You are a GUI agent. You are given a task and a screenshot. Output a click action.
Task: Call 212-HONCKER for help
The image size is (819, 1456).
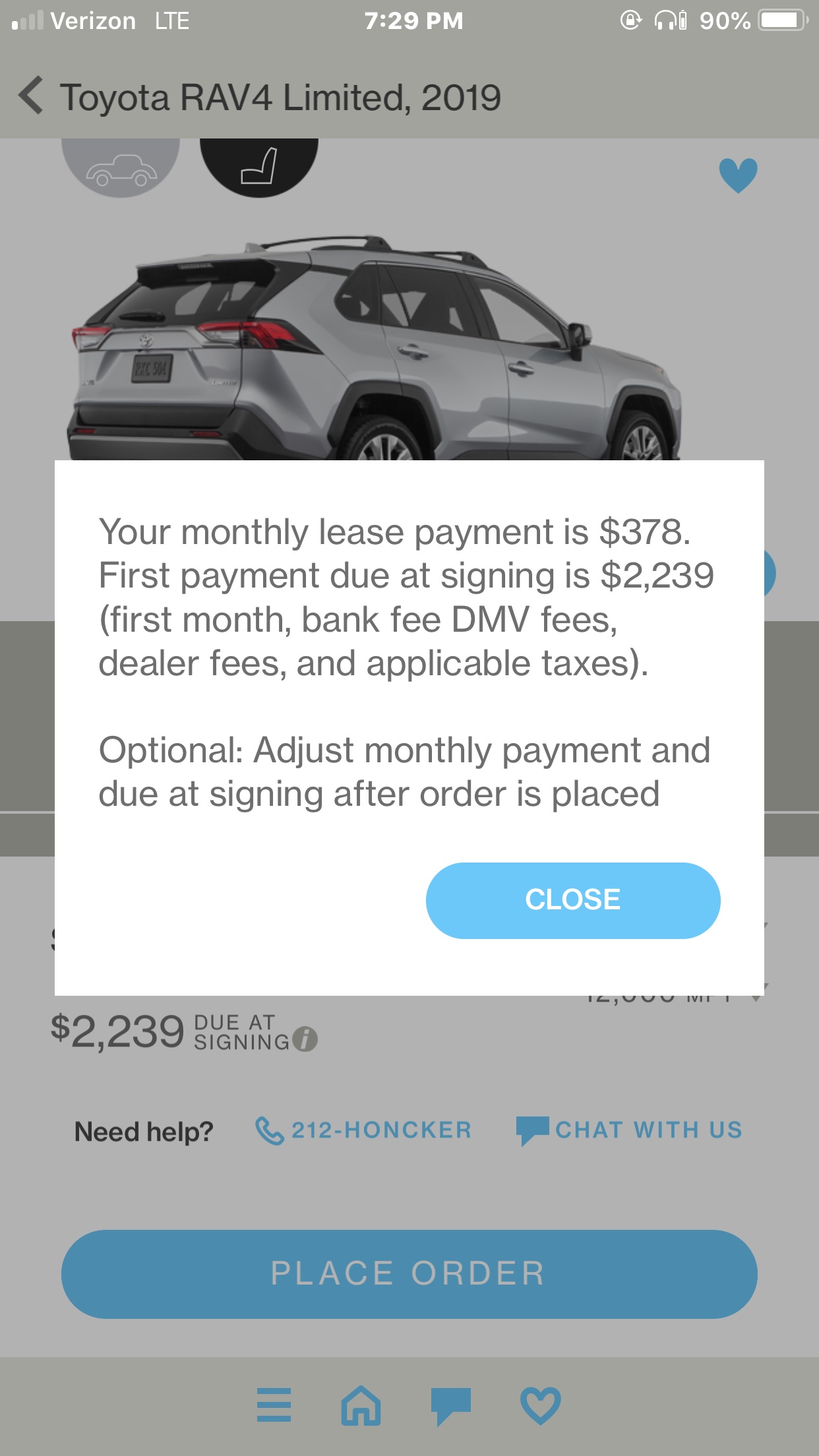pos(363,1130)
